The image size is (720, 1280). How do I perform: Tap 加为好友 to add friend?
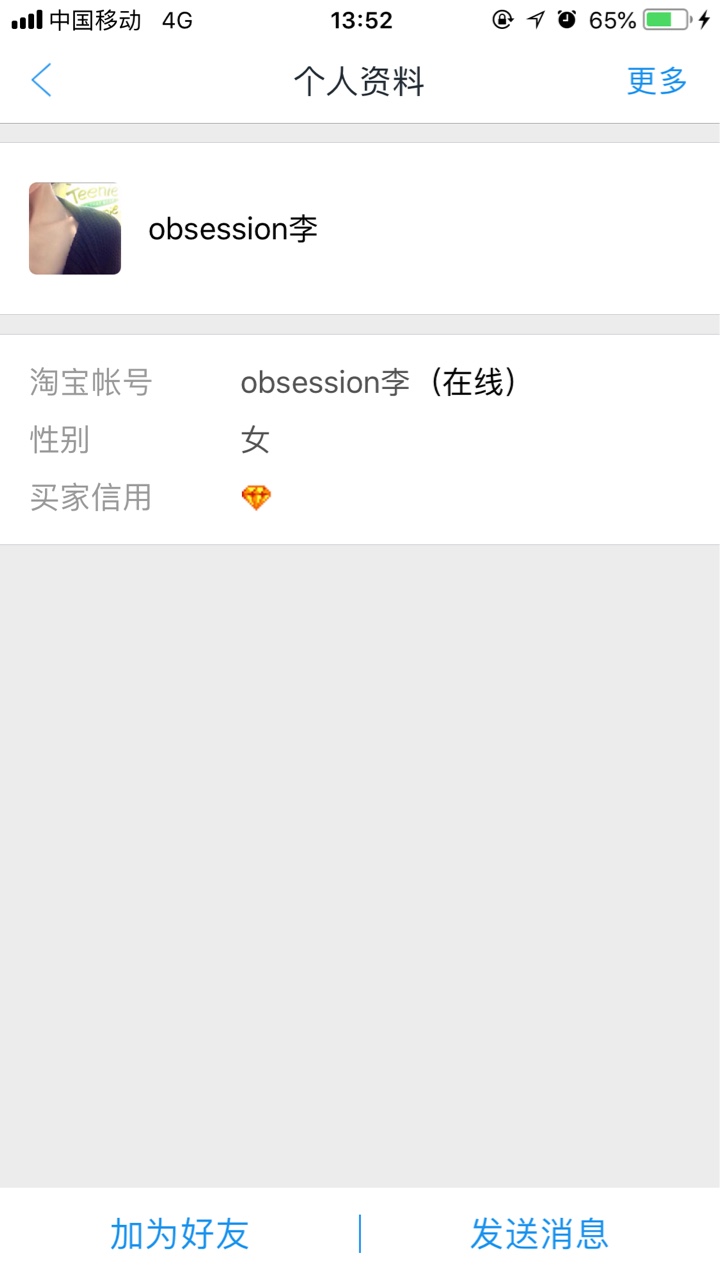[x=179, y=1234]
